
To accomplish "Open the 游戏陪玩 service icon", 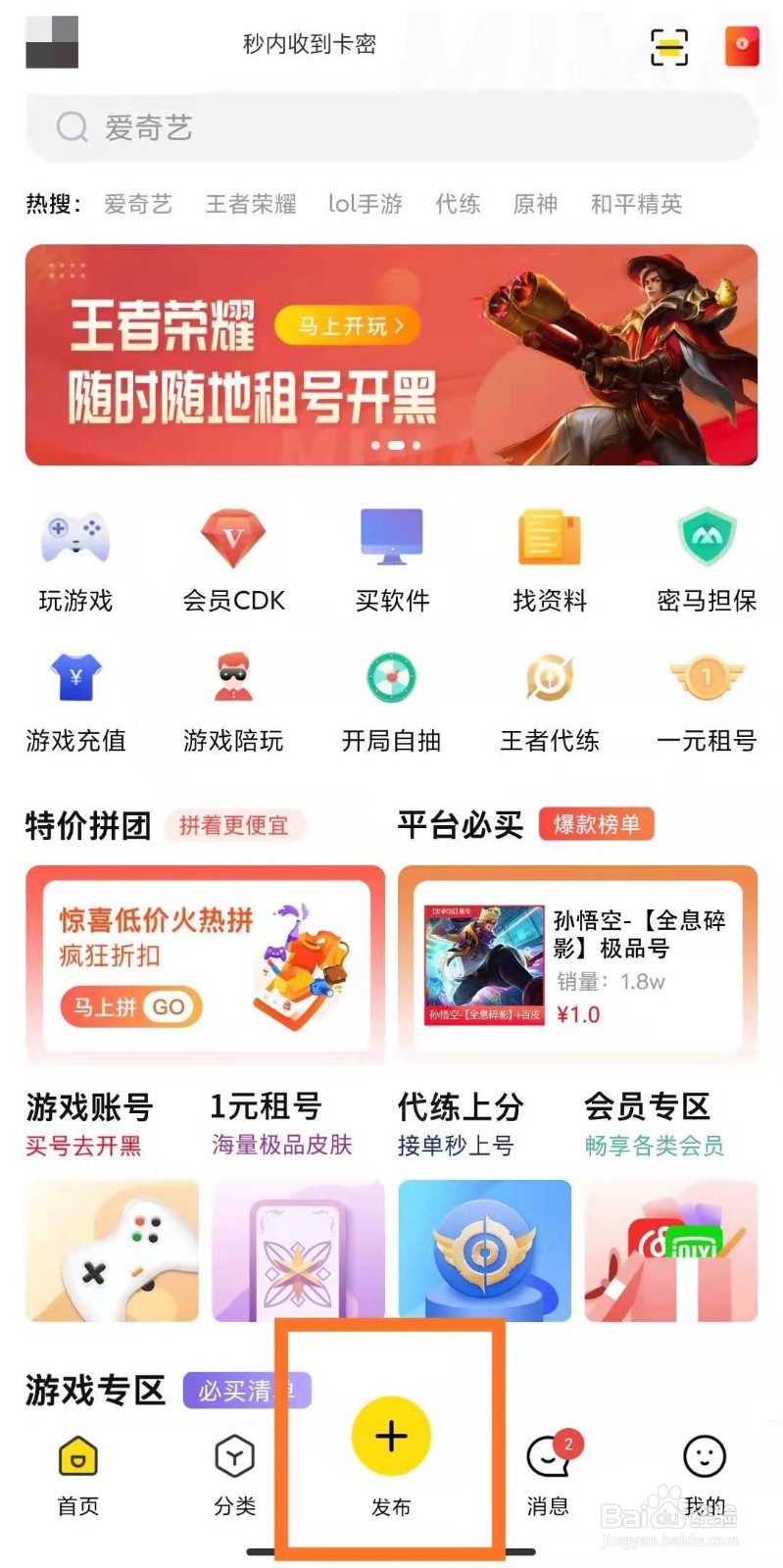I will point(233,678).
